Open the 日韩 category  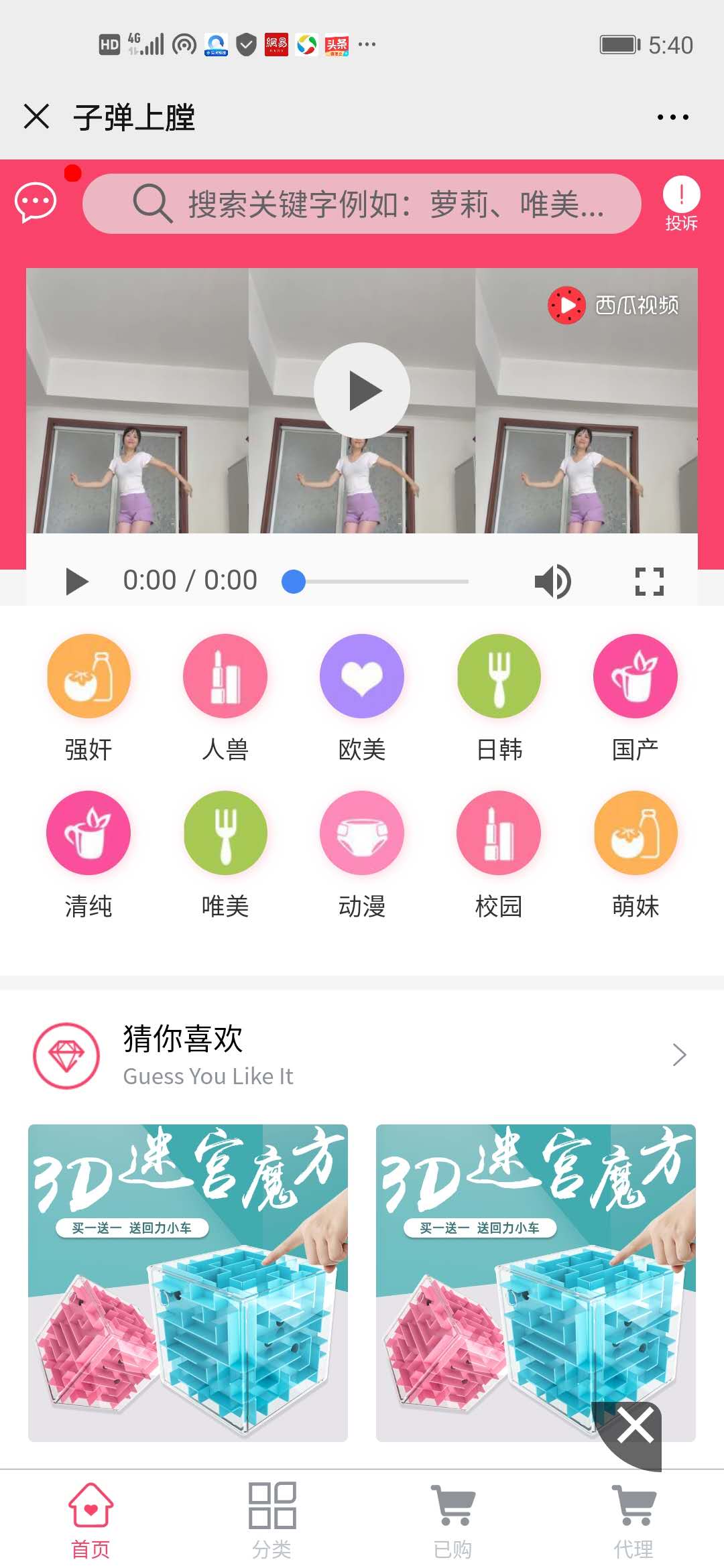(x=499, y=698)
